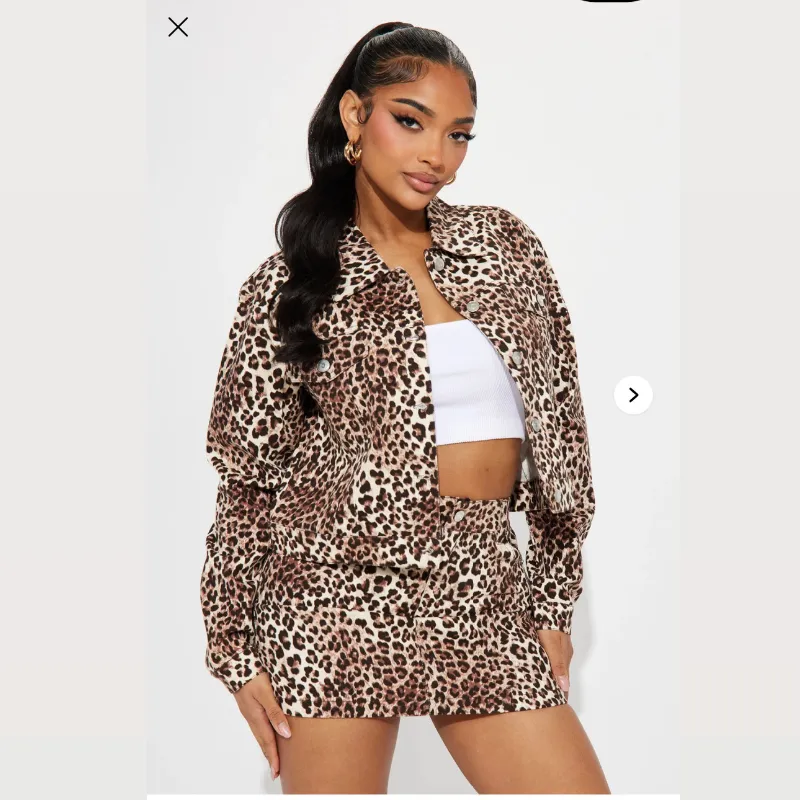Go to the next product photo

633,395
